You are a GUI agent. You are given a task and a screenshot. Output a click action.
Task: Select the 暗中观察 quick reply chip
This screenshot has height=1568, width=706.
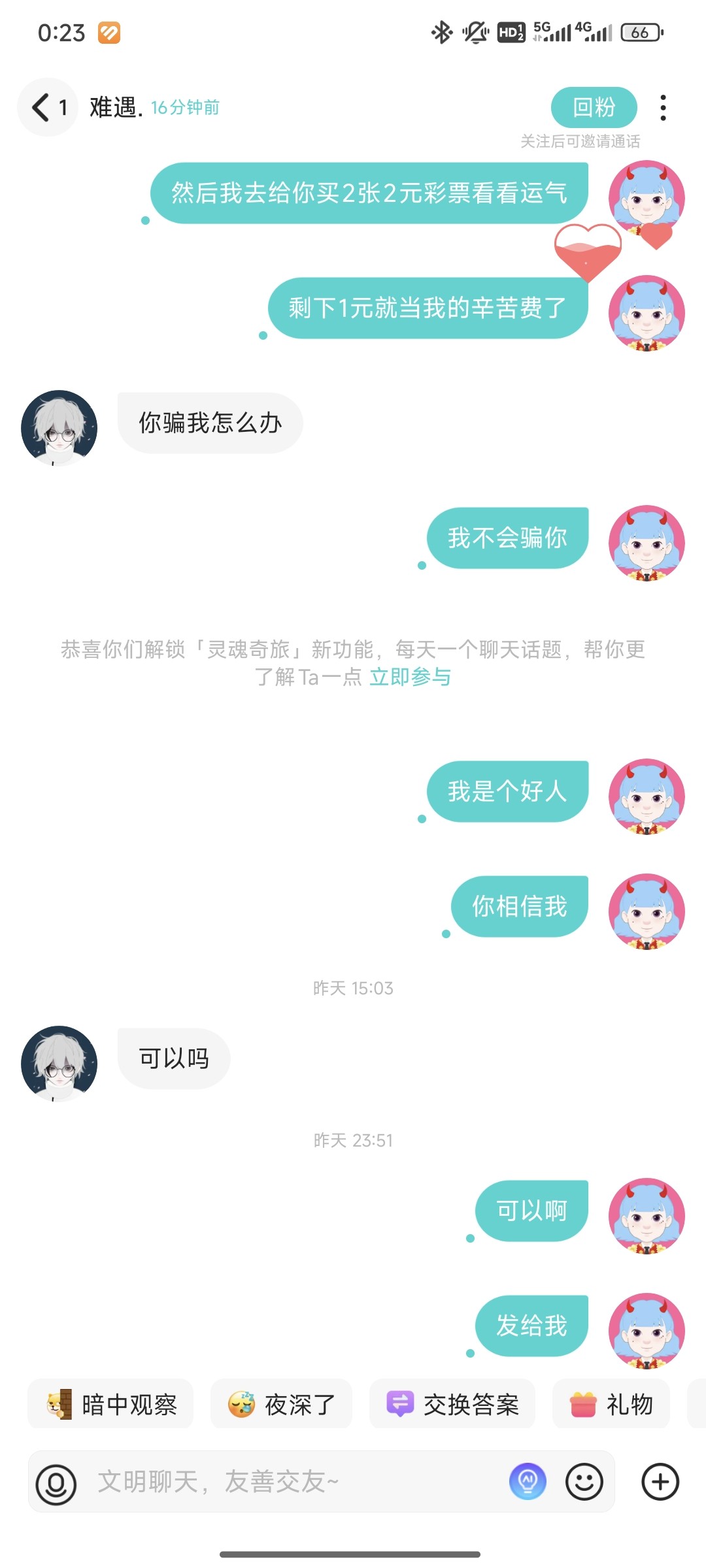[x=110, y=1404]
